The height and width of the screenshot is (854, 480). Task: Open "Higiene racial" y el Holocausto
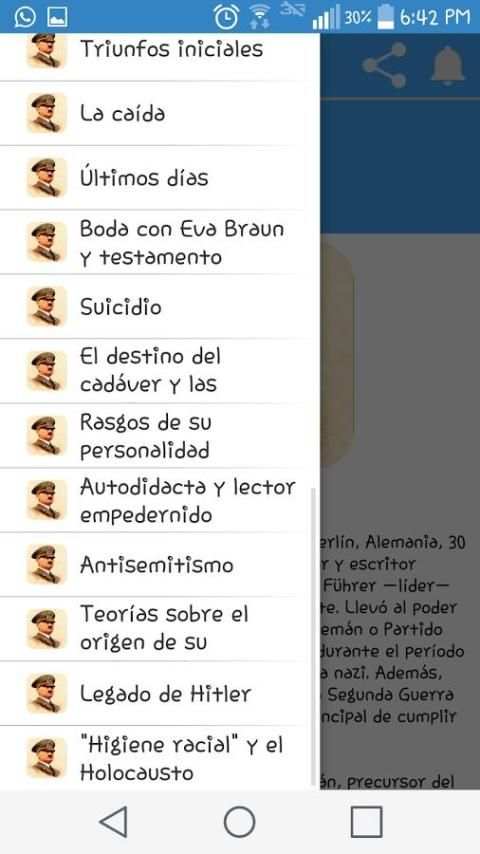click(x=160, y=758)
